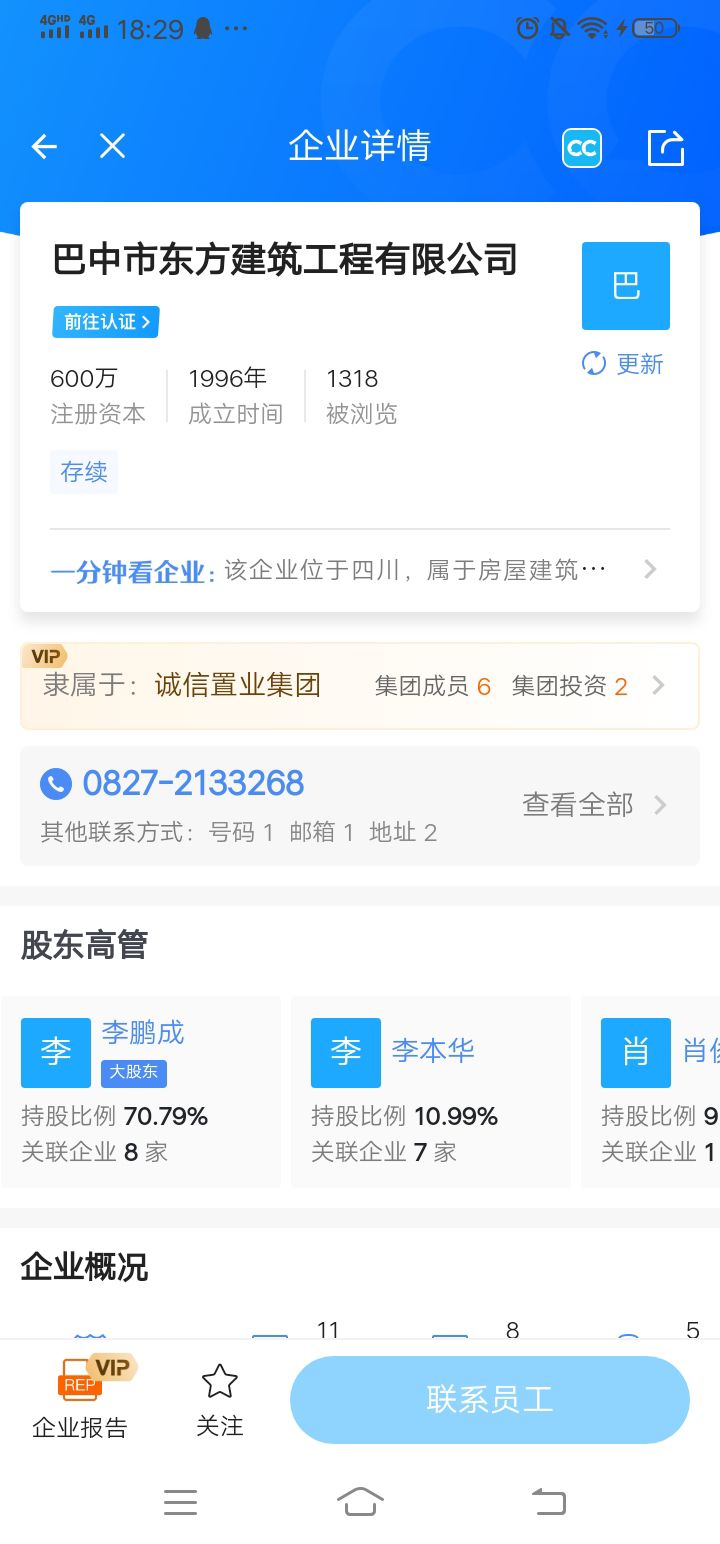Call phone number 0827-2133268
Screen dimensions: 720x1544
tap(192, 784)
